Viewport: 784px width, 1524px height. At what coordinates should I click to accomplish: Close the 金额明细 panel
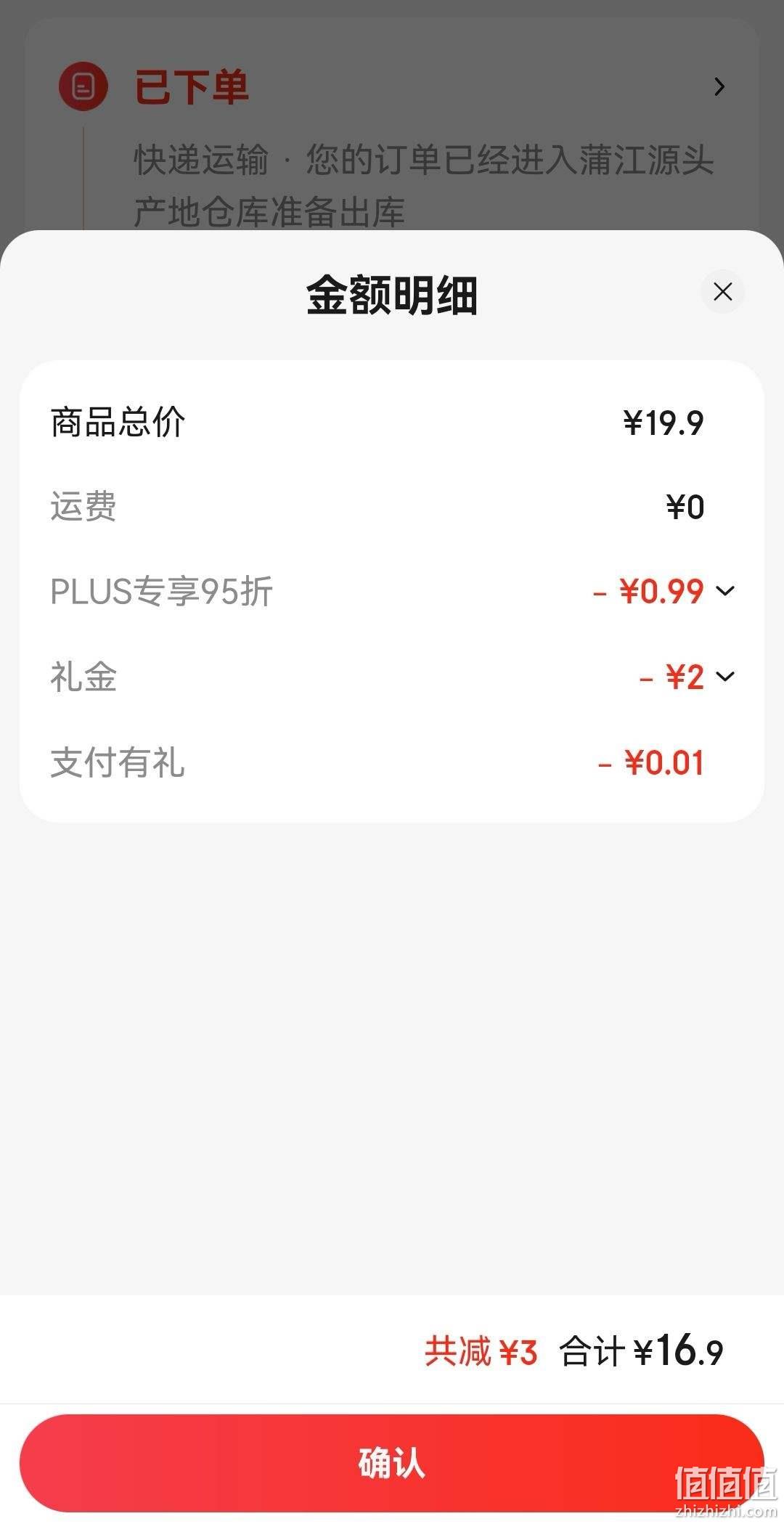(722, 292)
